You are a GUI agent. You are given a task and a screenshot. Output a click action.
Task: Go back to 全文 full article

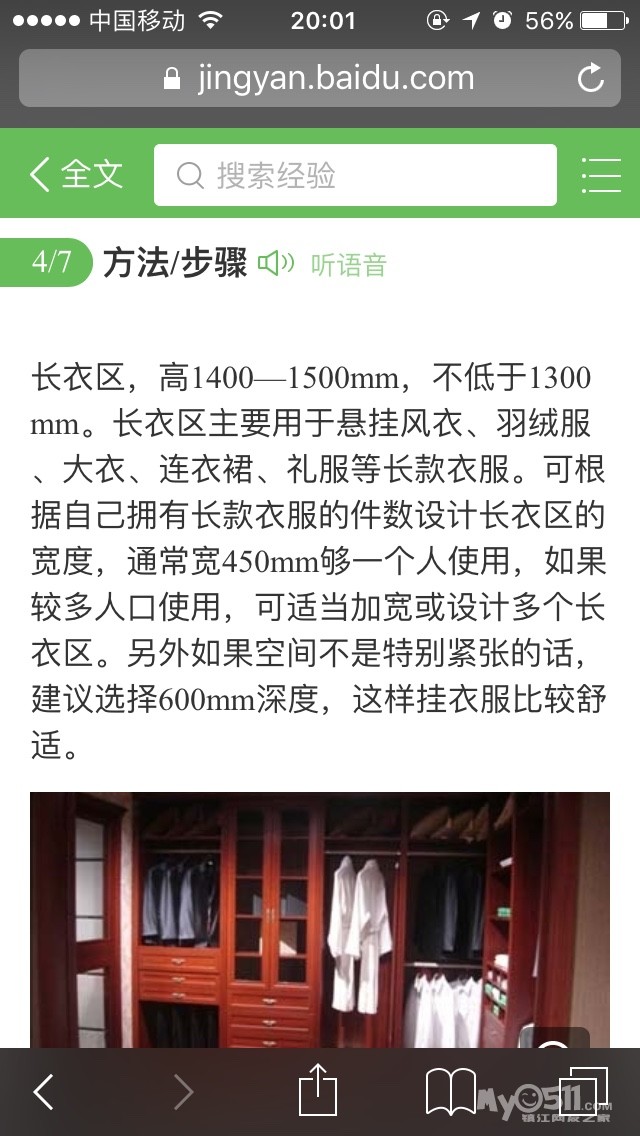tap(75, 175)
